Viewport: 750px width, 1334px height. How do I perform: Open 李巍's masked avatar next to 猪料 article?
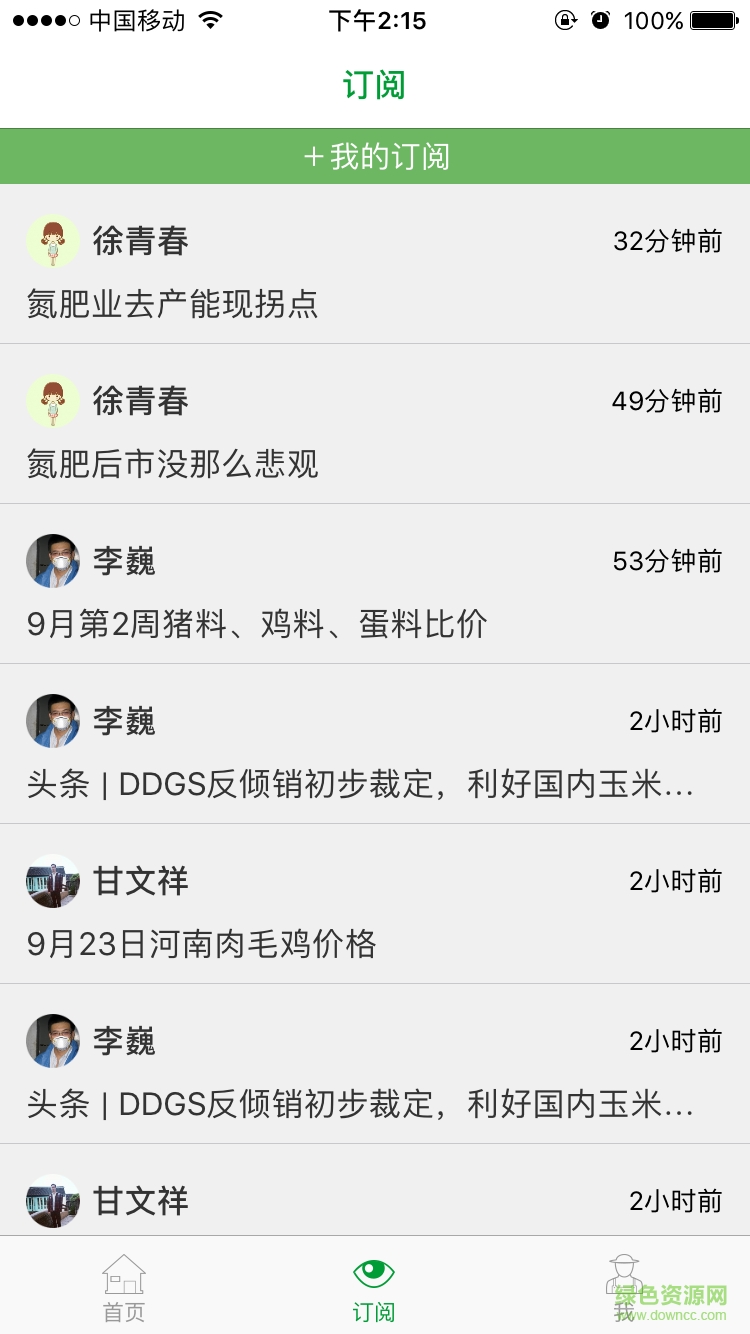[53, 561]
